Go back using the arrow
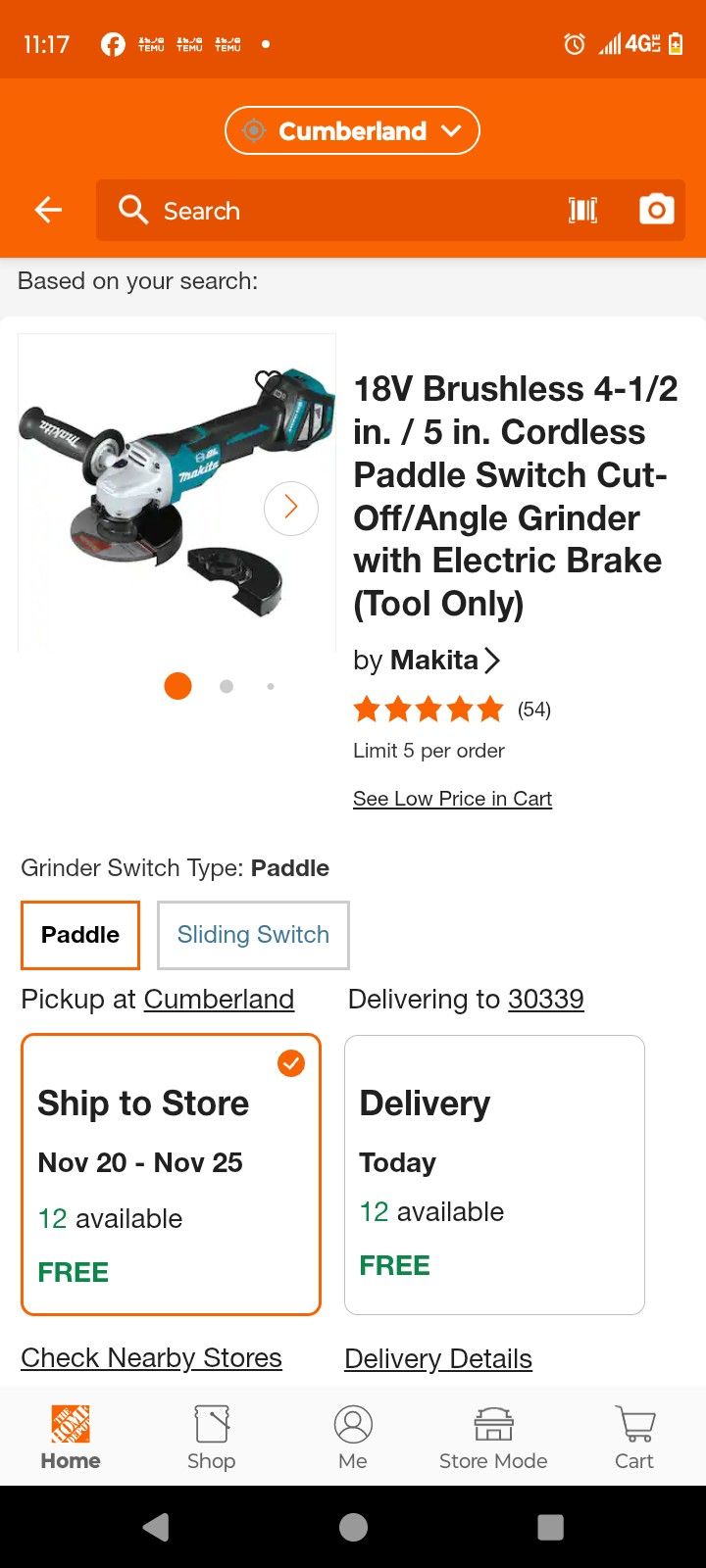The image size is (706, 1568). point(47,210)
